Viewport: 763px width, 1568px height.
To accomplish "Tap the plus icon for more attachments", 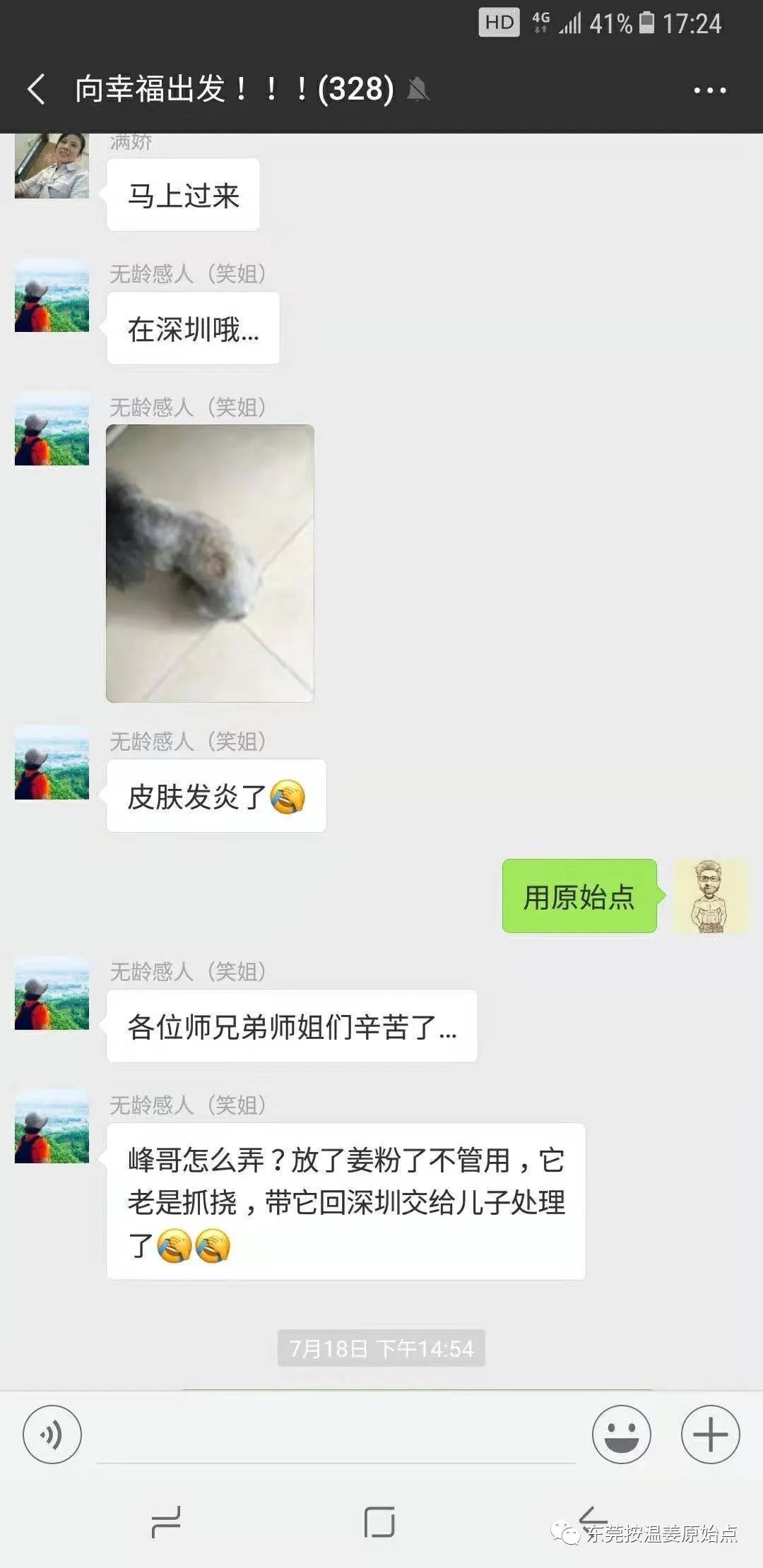I will tap(709, 1435).
